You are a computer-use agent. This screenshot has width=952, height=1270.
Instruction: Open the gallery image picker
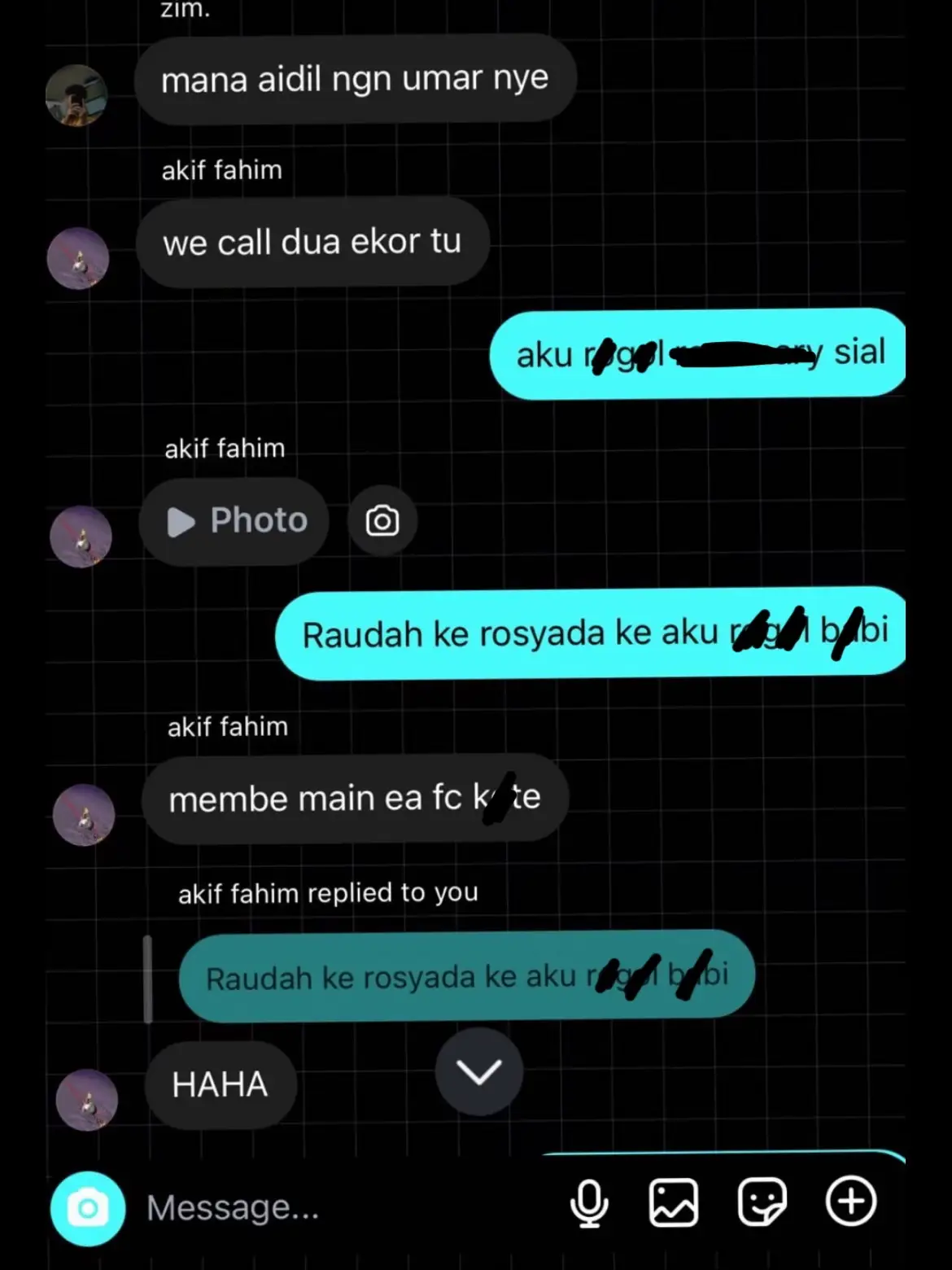click(x=673, y=1202)
